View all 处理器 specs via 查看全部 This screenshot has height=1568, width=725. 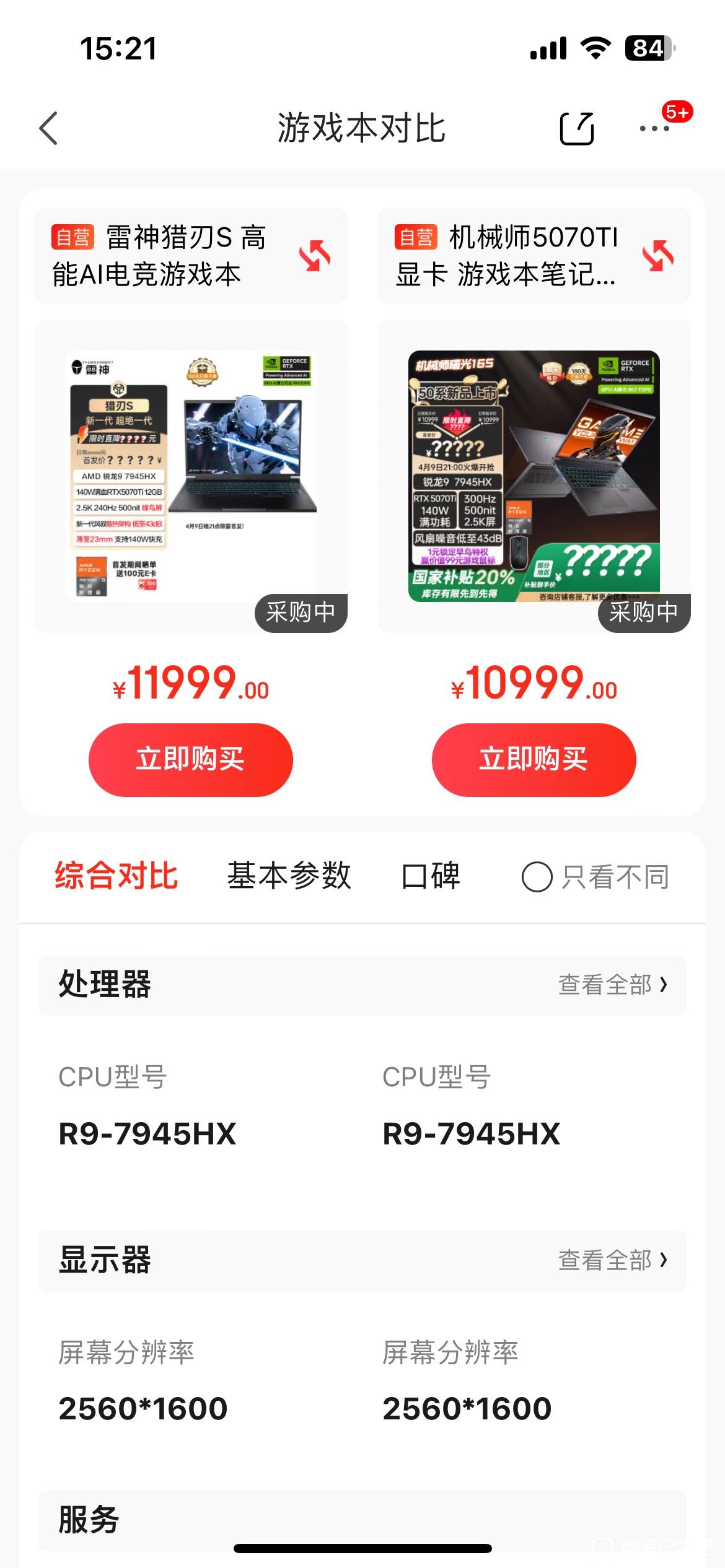pyautogui.click(x=613, y=985)
